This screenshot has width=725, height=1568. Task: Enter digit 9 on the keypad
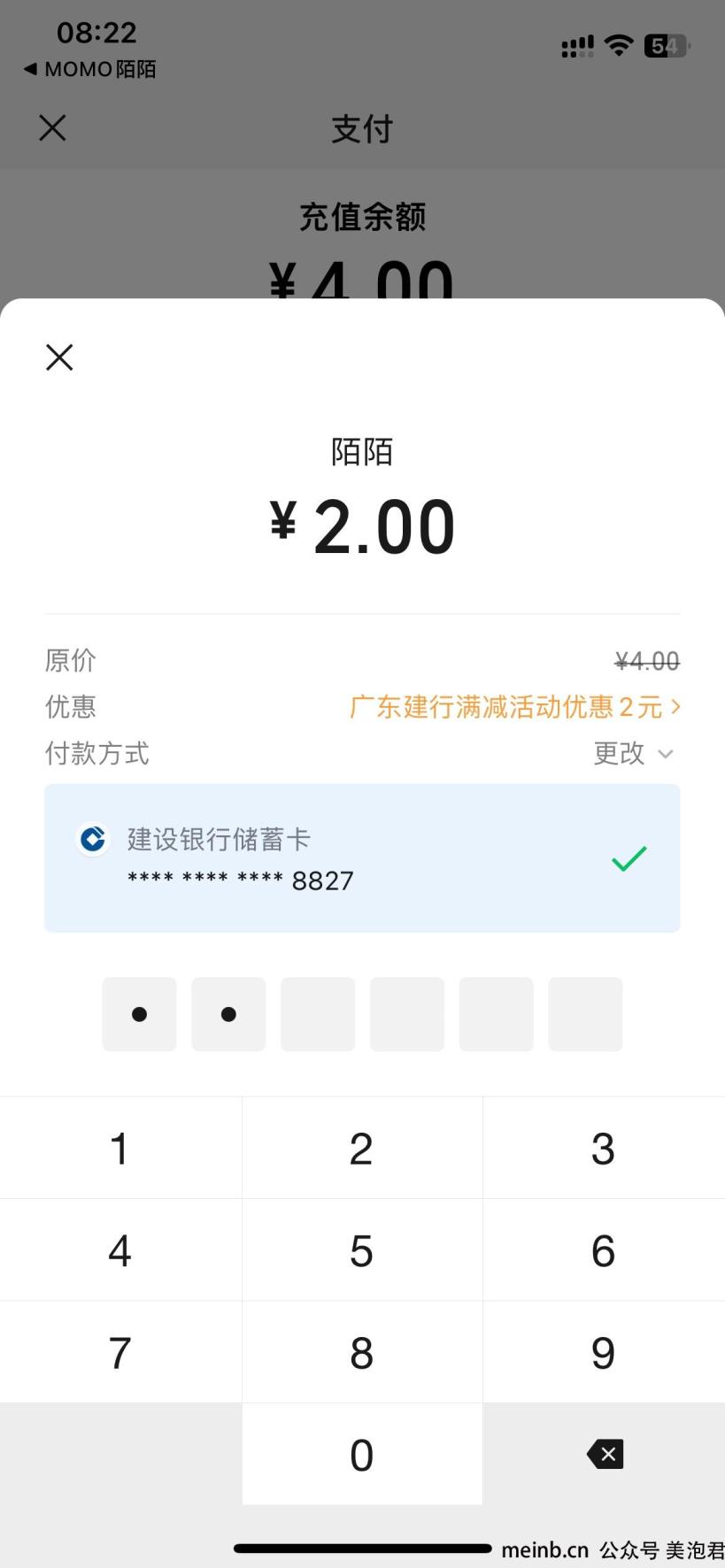click(604, 1352)
